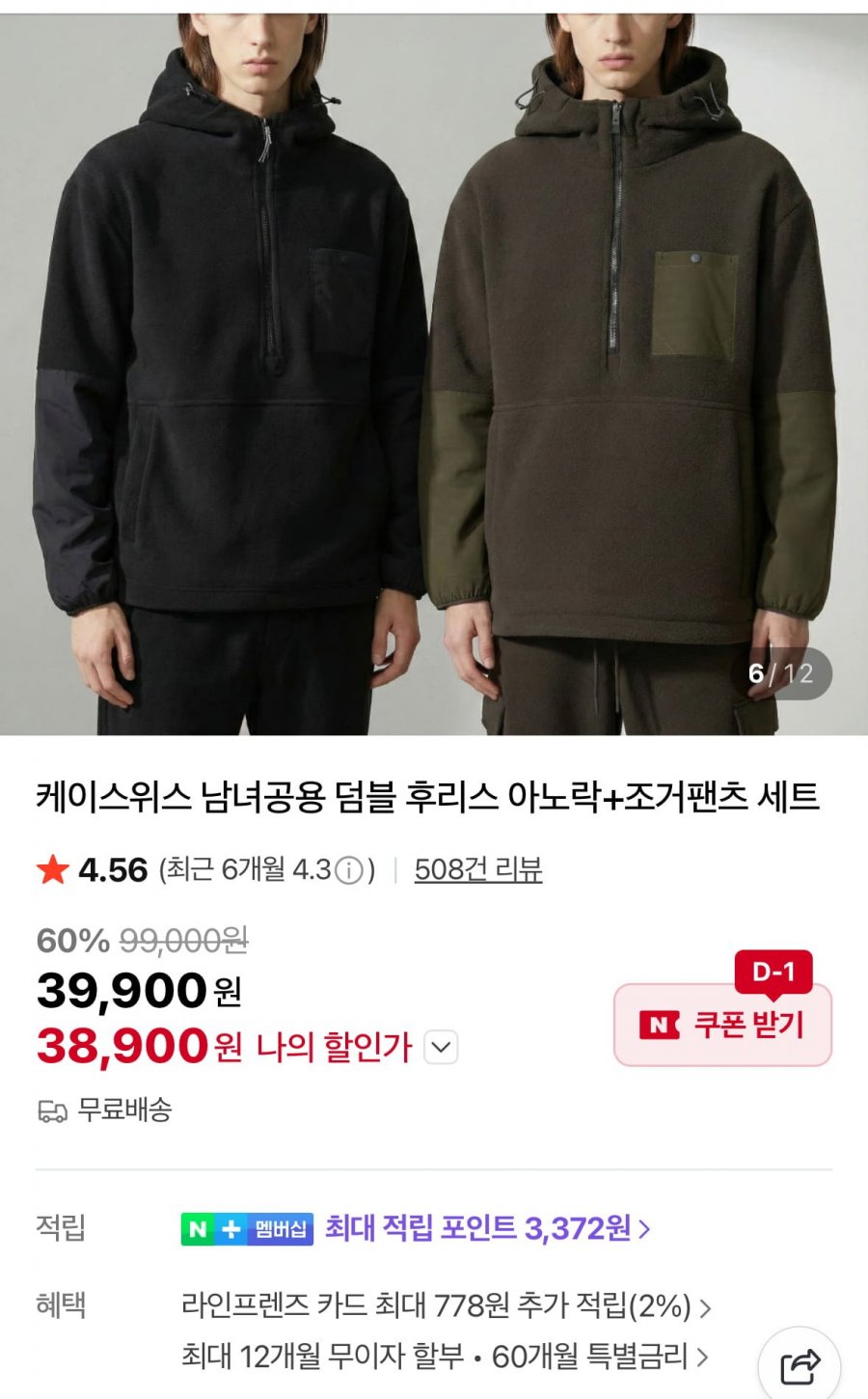View 라인프렌즈 카드 추가 적립 benefit details

point(446,1306)
